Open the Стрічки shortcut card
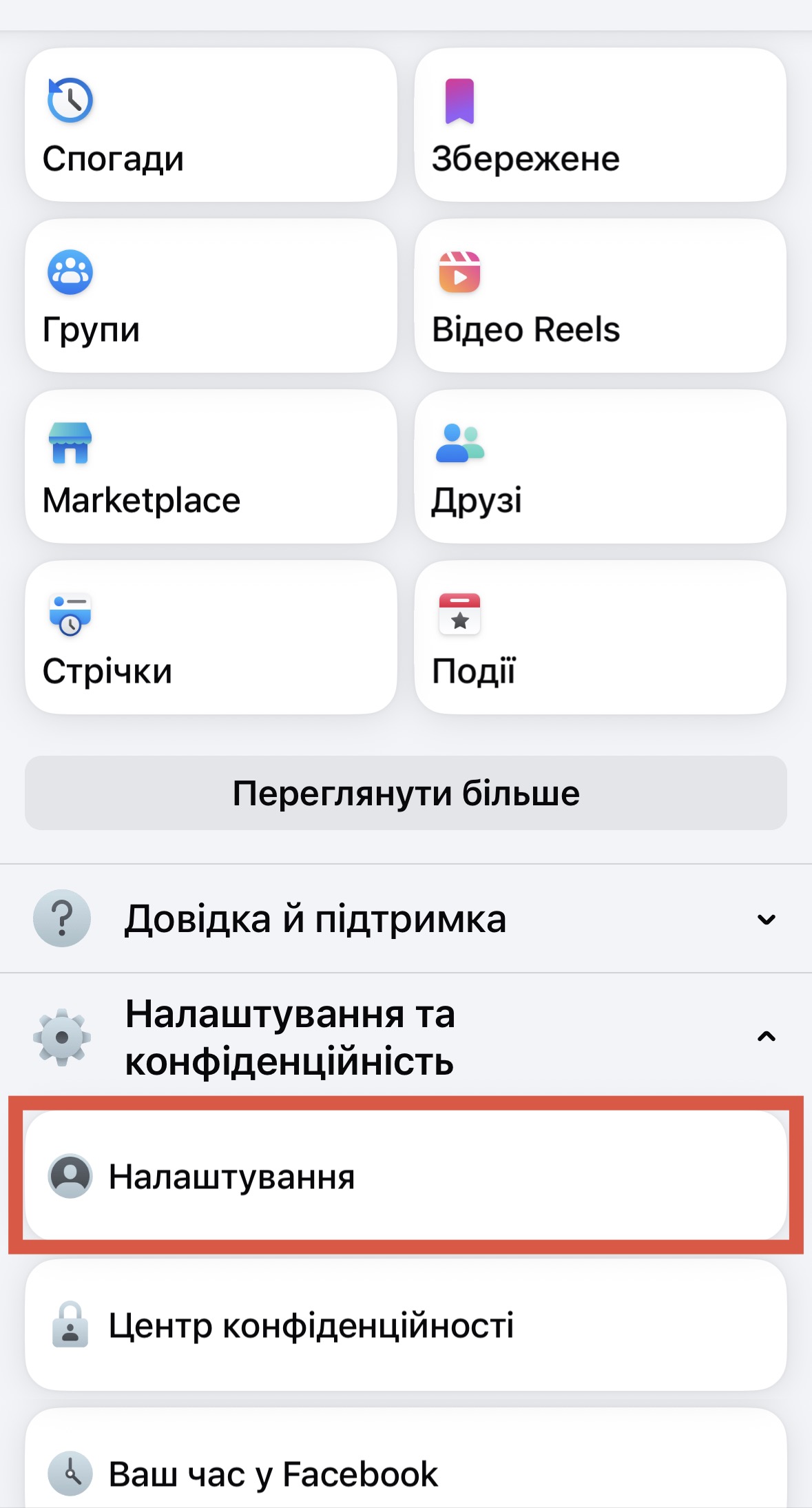The height and width of the screenshot is (1508, 812). (211, 637)
